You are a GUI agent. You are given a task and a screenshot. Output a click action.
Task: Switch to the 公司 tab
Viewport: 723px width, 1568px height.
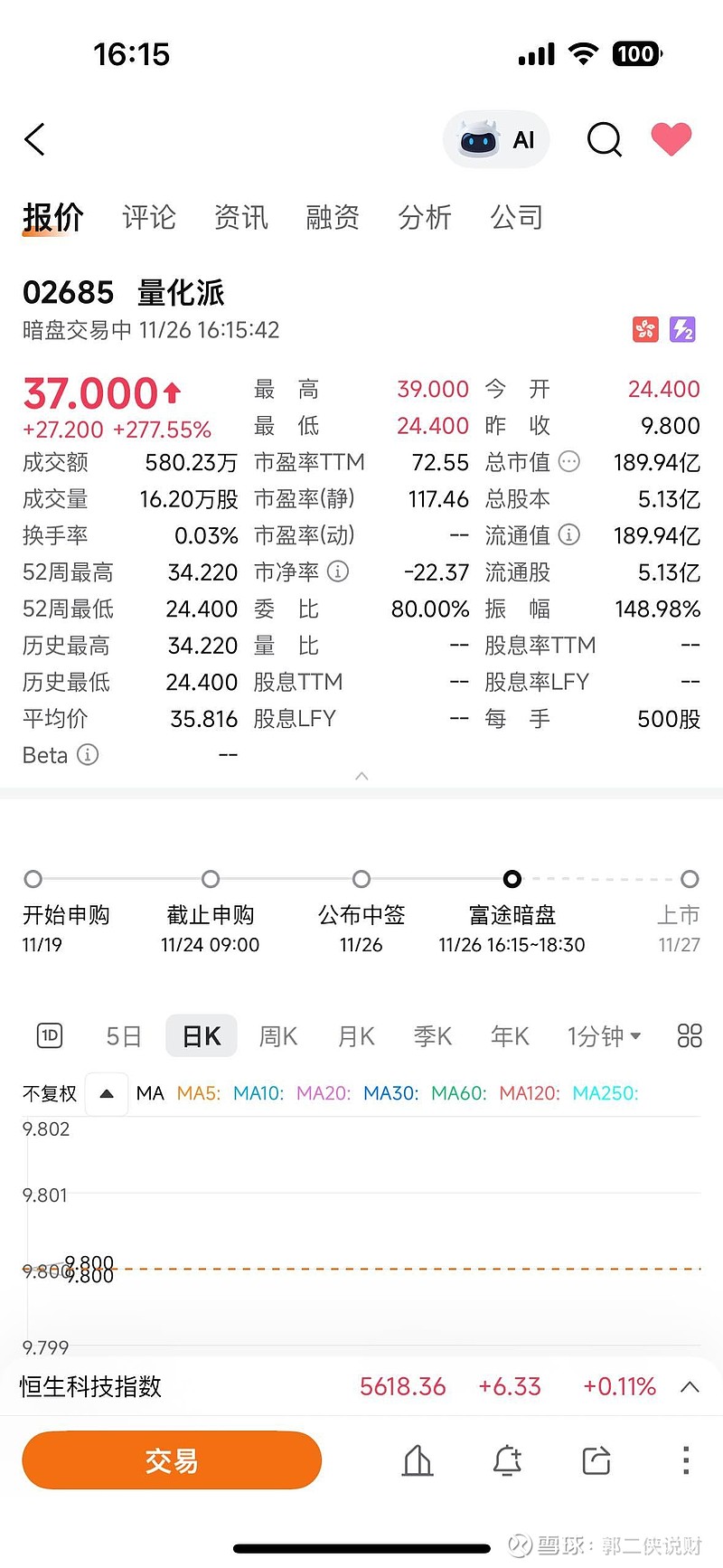(x=517, y=217)
